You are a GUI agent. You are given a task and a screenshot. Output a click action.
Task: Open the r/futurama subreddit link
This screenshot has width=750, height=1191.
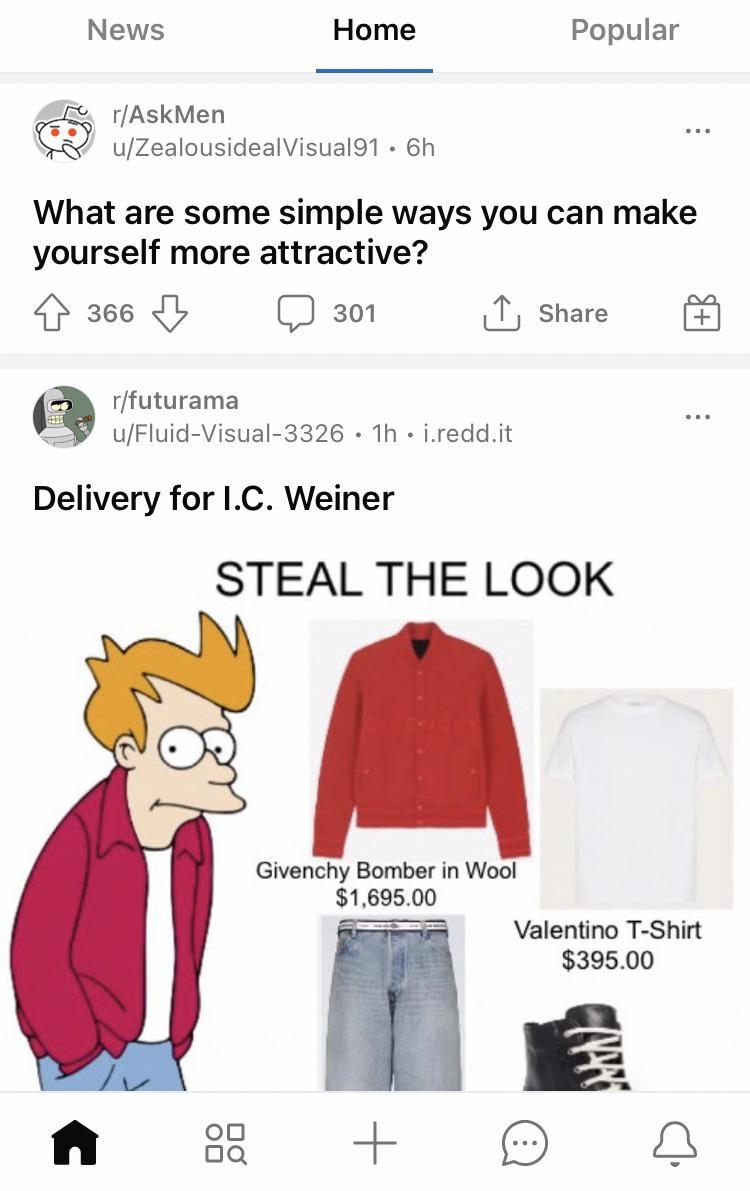170,399
